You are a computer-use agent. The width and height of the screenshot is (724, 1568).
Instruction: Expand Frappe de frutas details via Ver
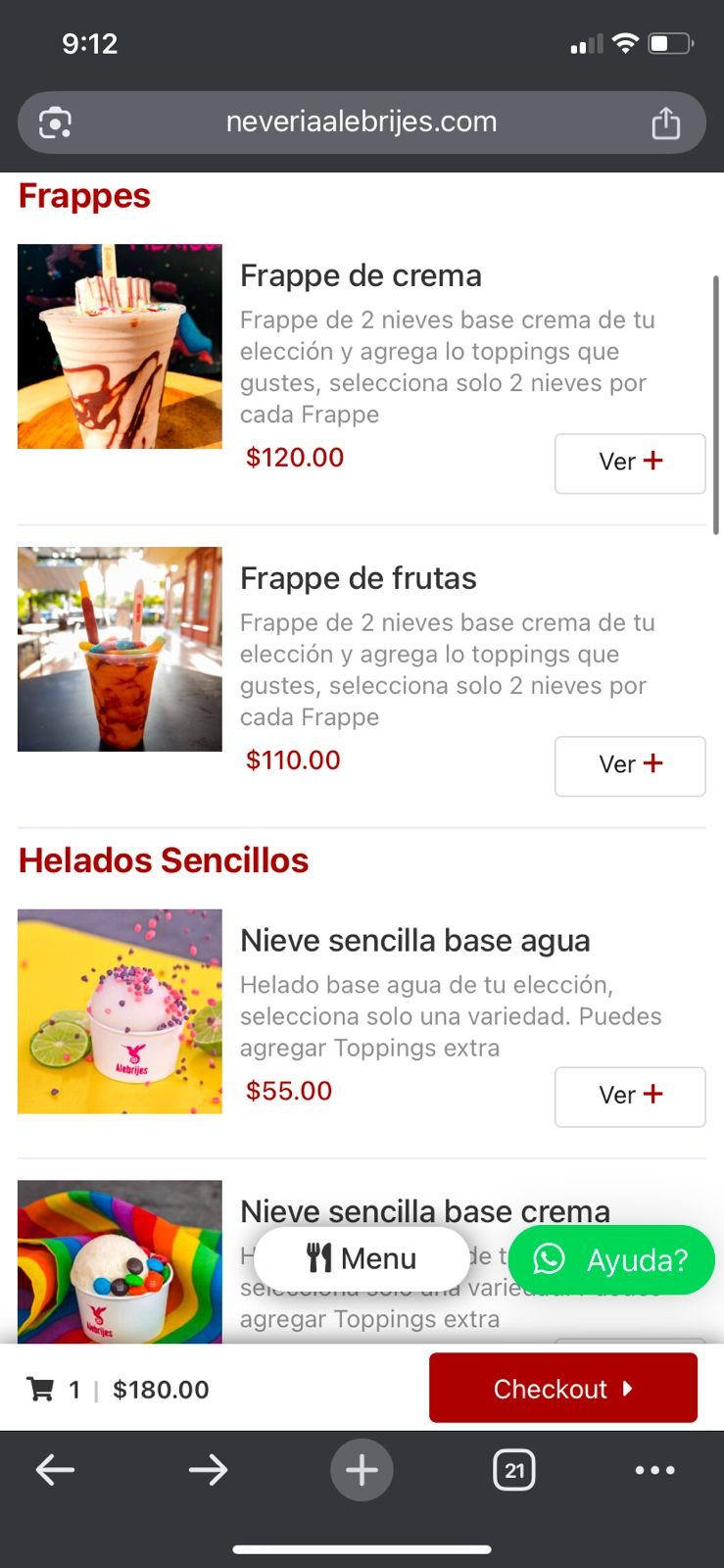630,765
